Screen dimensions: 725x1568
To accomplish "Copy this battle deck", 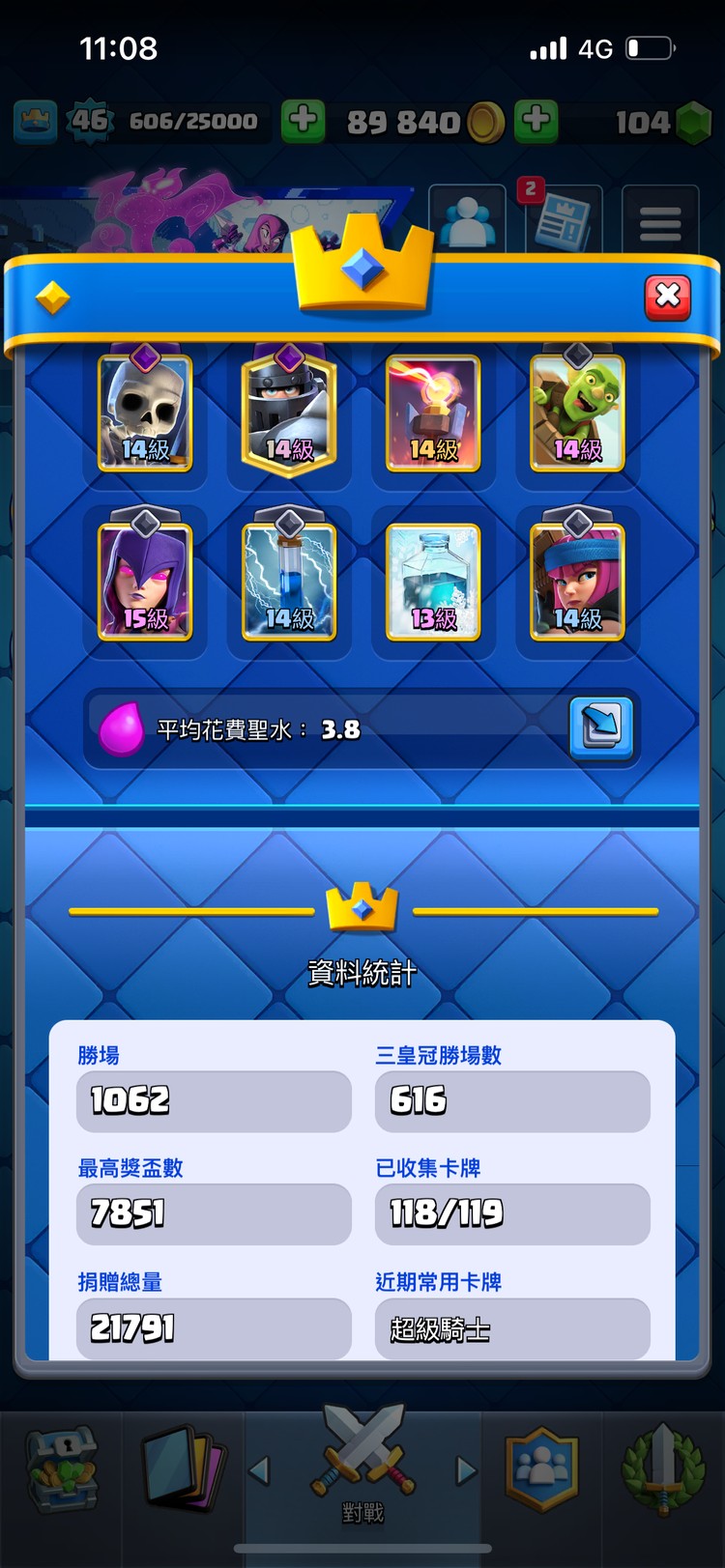I will 600,726.
